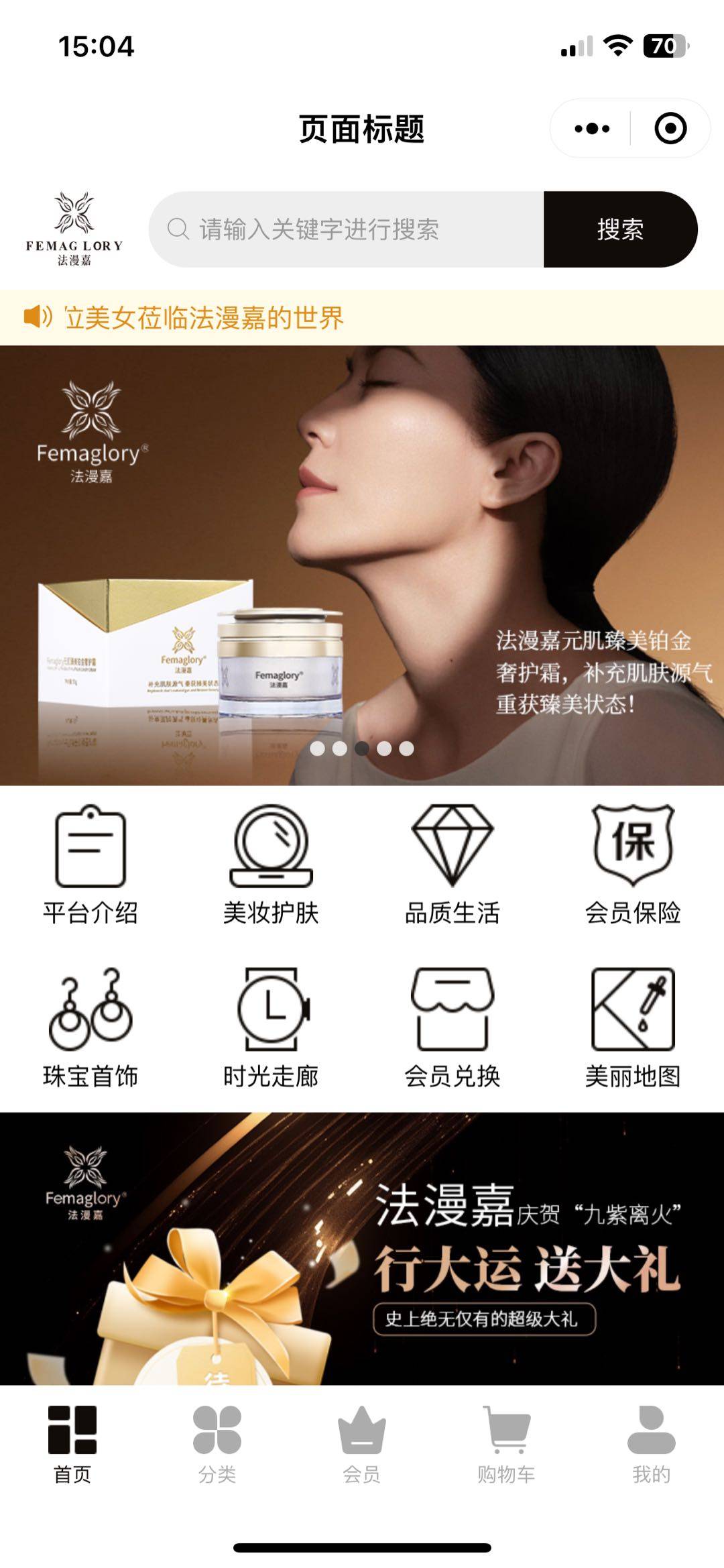Viewport: 724px width, 1568px height.
Task: Go to the 我的 profile tab
Action: [651, 1443]
